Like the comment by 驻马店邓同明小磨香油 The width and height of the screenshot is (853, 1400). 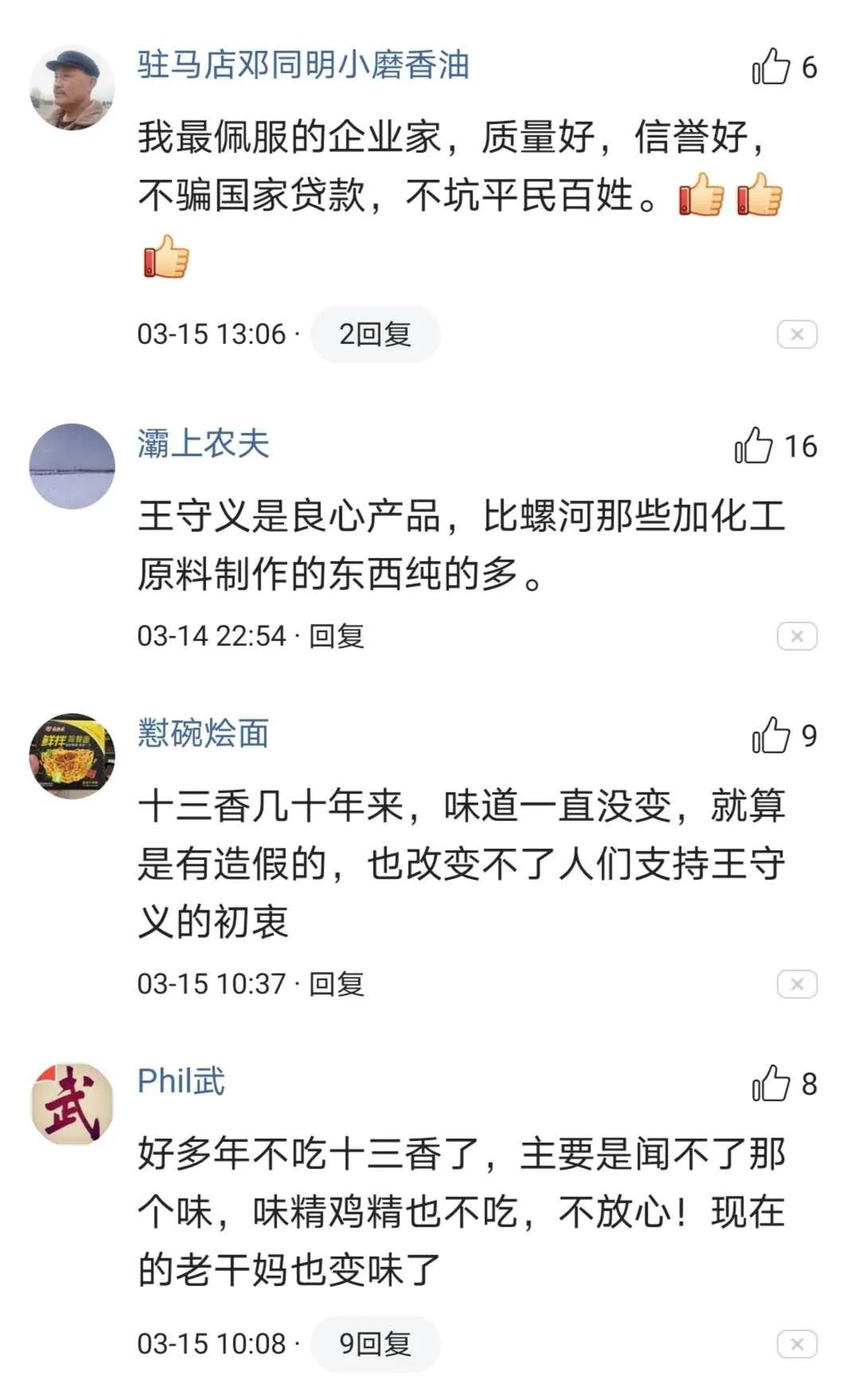point(771,67)
